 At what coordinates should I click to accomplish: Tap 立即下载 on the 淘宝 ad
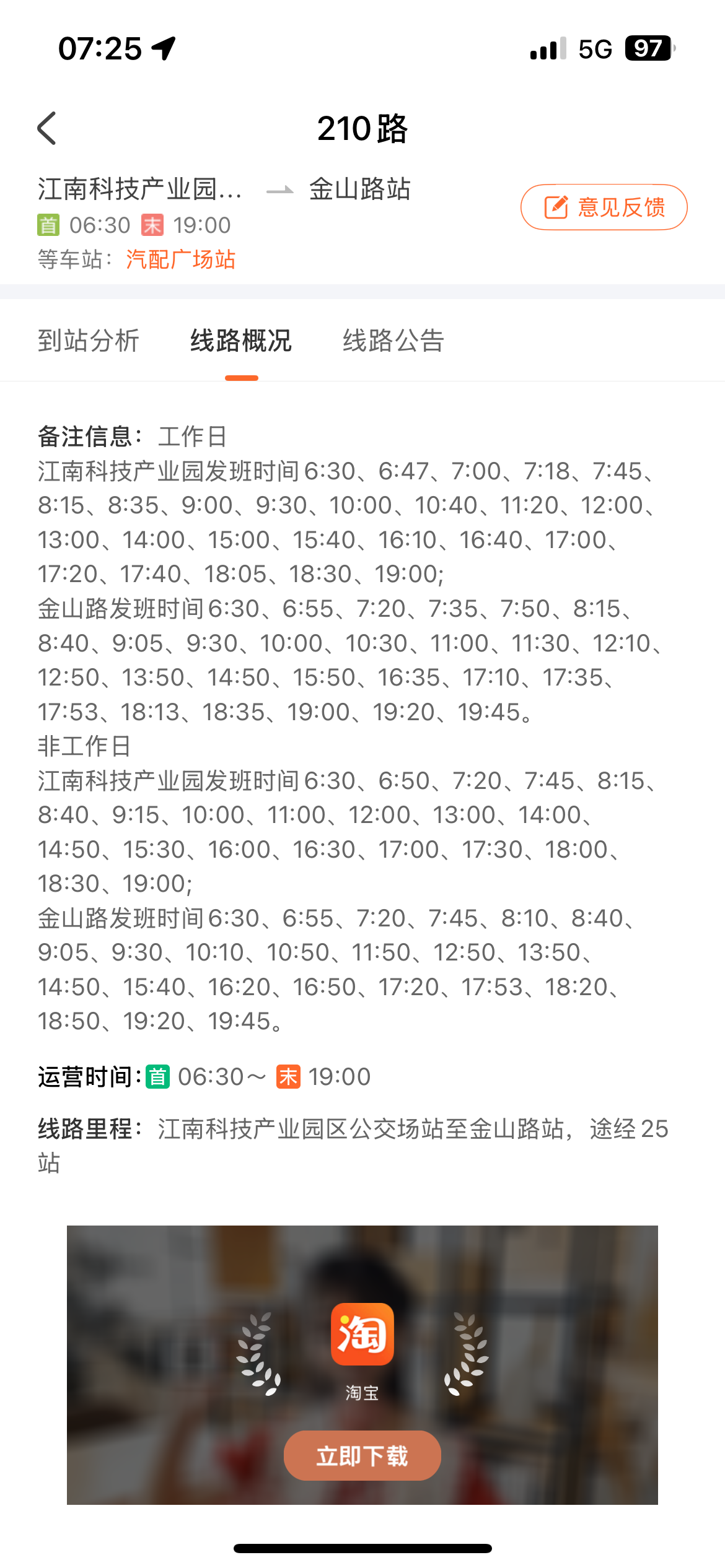click(x=362, y=1455)
